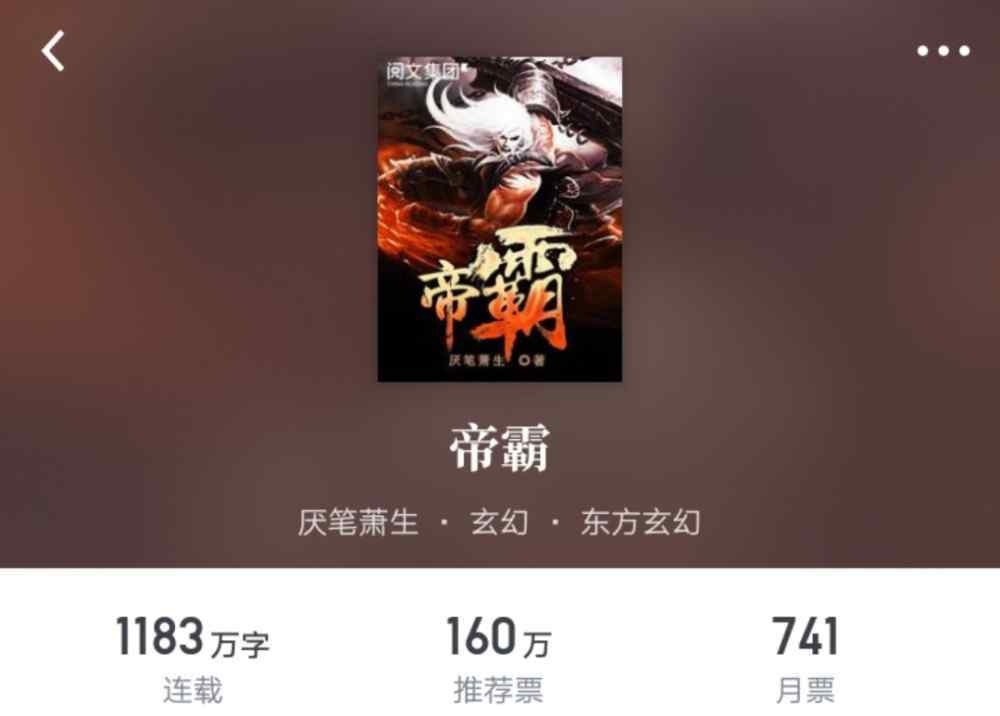Open the 东方玄幻 subcategory
The height and width of the screenshot is (716, 1000).
pyautogui.click(x=640, y=522)
